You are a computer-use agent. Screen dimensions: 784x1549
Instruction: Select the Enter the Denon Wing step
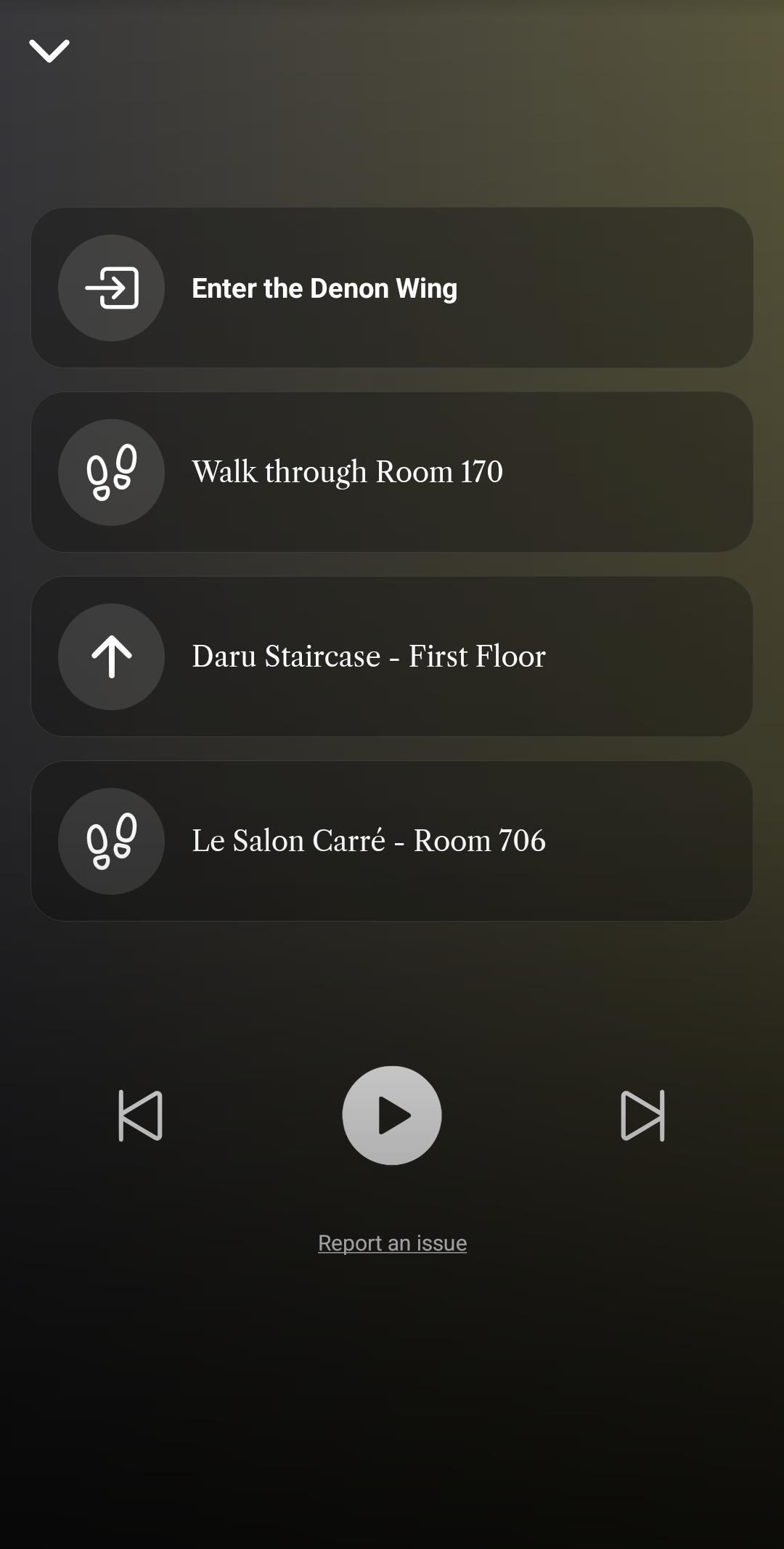[x=392, y=288]
